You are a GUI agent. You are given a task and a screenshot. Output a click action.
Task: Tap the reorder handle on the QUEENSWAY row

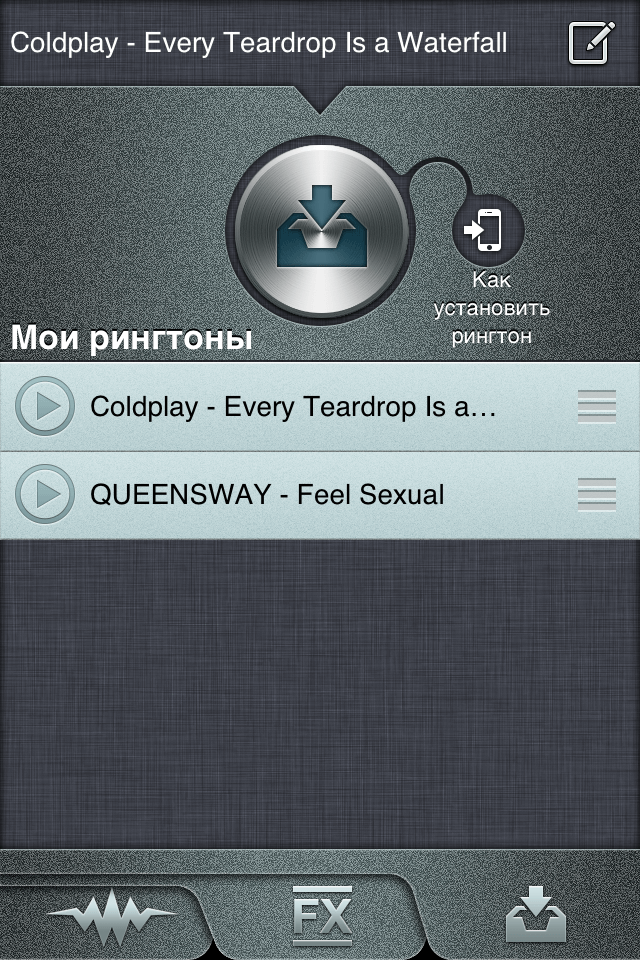pos(596,494)
